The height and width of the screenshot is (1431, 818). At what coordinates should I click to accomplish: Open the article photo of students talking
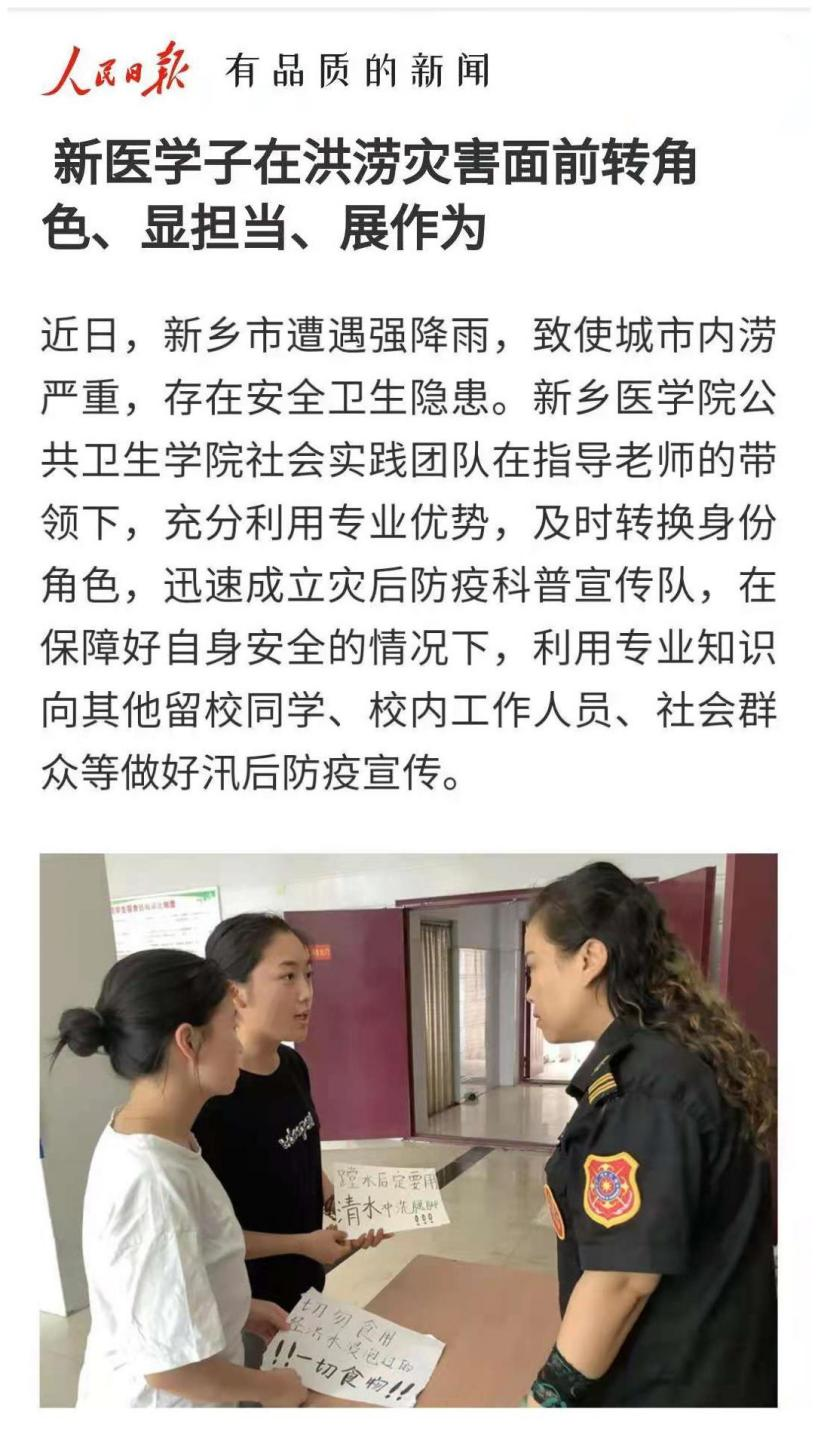pyautogui.click(x=408, y=1129)
